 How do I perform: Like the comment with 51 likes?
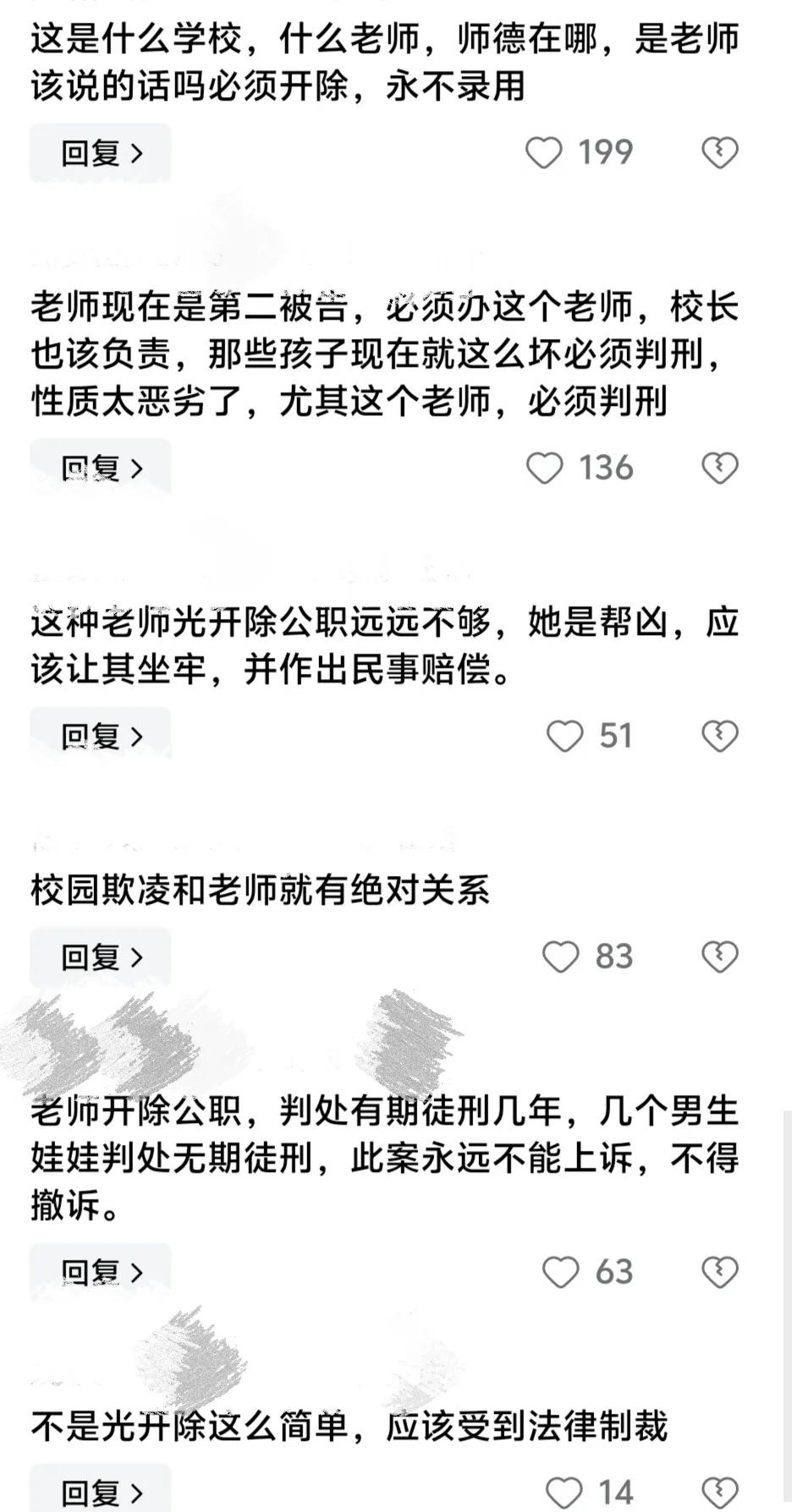pyautogui.click(x=564, y=736)
